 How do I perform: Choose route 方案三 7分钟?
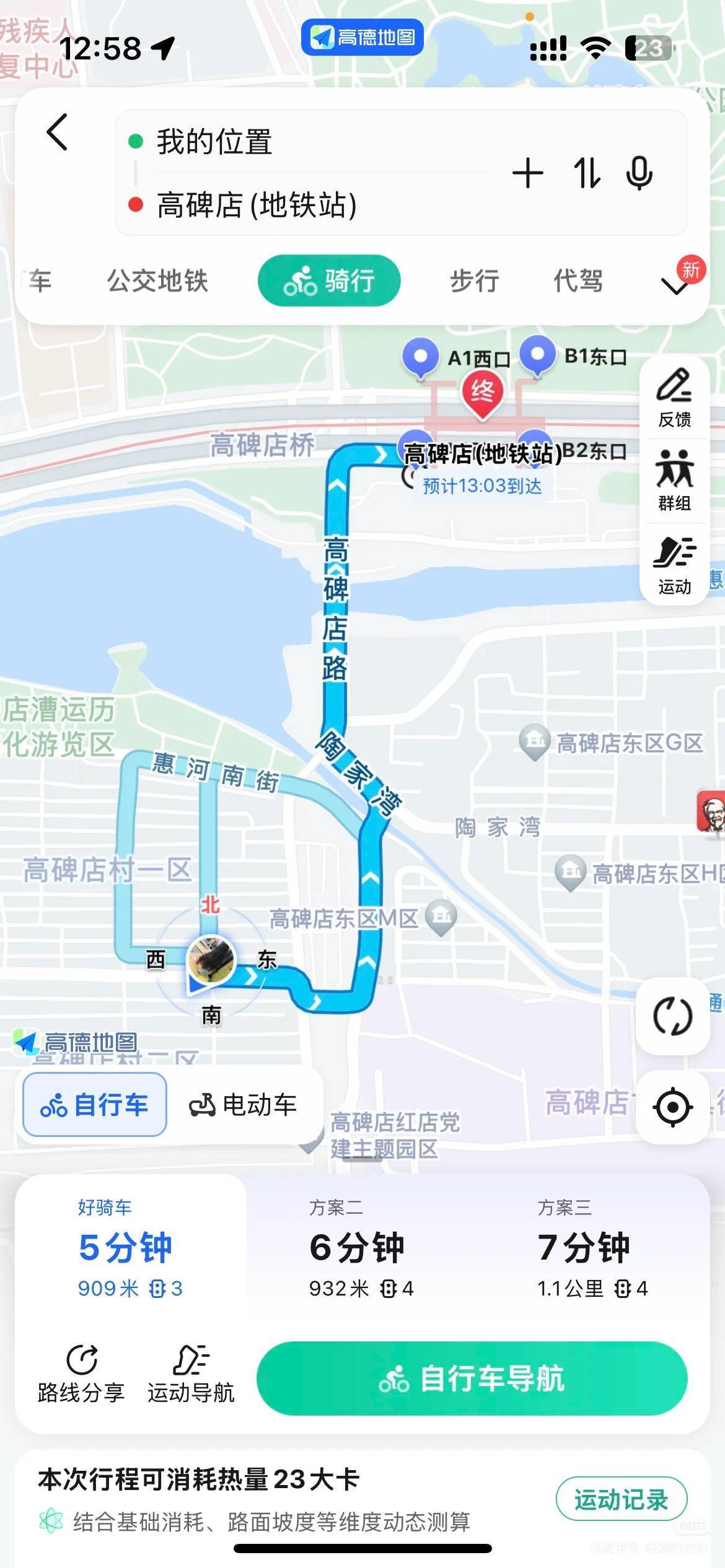[x=592, y=1250]
